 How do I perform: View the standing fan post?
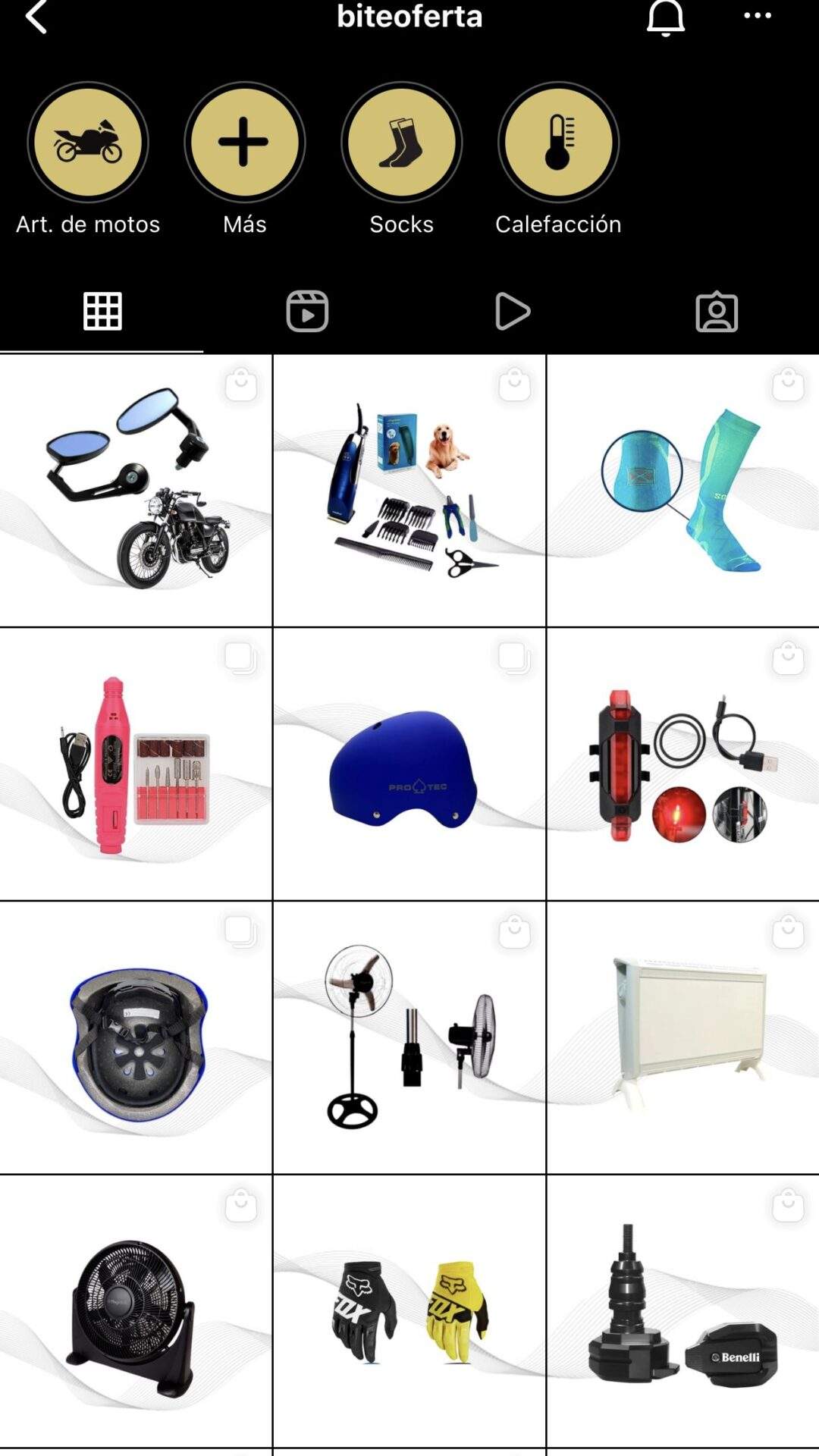pyautogui.click(x=409, y=1037)
